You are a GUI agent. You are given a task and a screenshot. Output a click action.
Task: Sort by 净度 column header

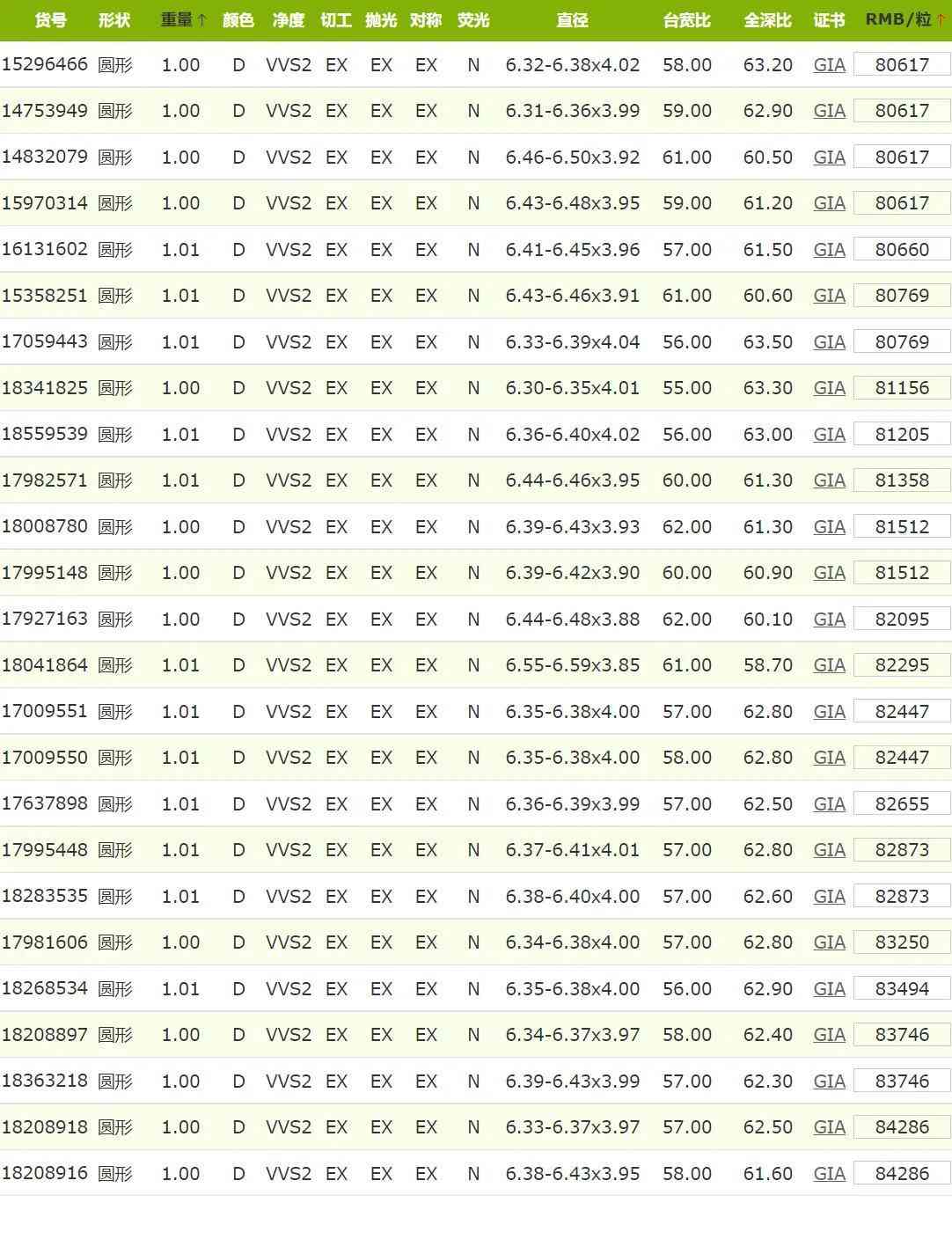pyautogui.click(x=288, y=19)
